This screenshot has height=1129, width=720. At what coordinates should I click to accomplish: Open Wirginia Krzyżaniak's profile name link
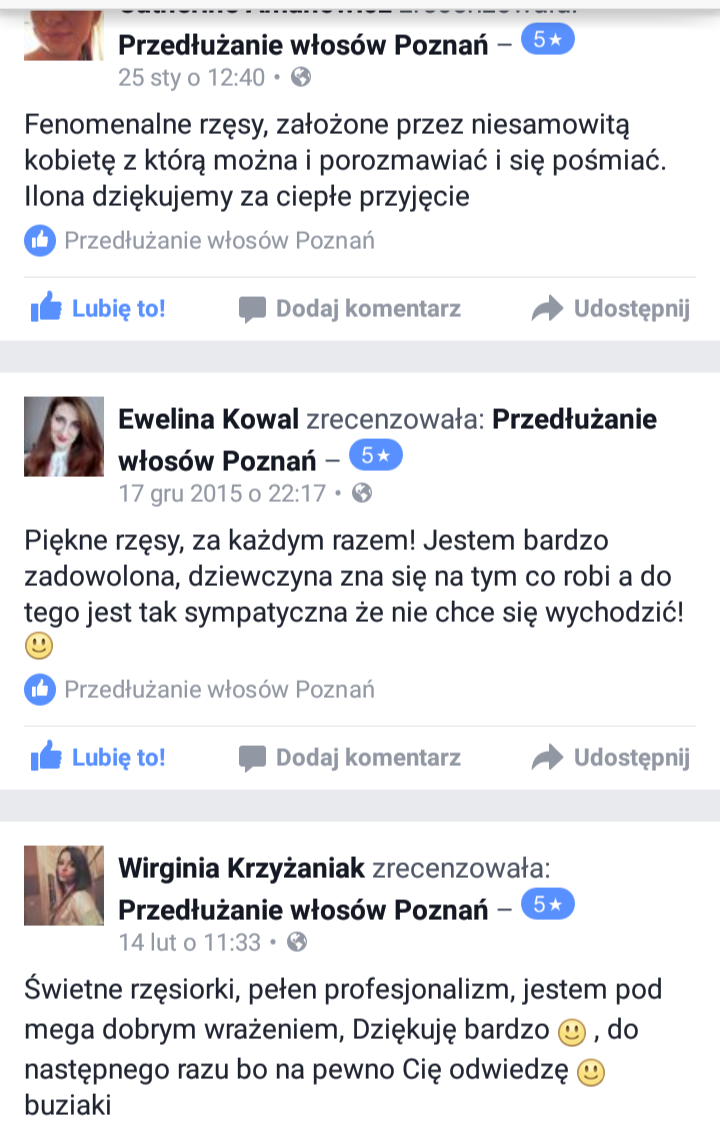pyautogui.click(x=241, y=869)
